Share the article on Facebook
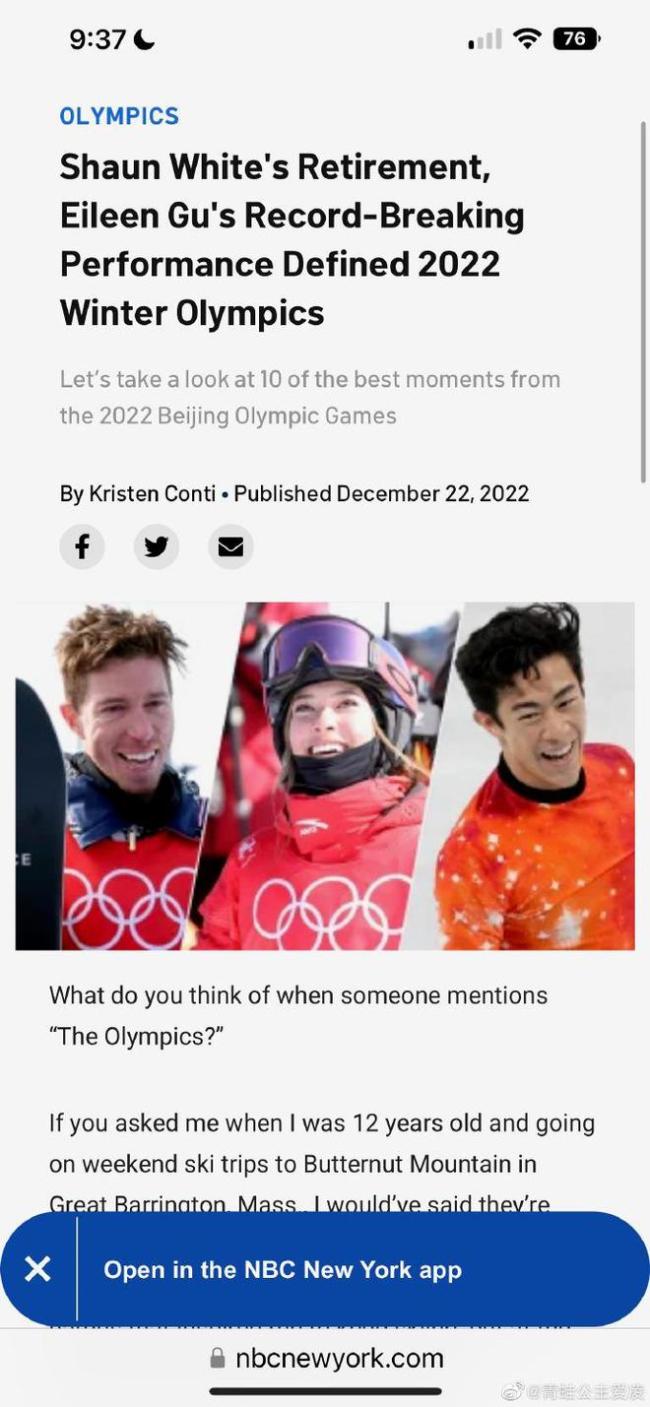This screenshot has height=1407, width=650. pos(82,547)
